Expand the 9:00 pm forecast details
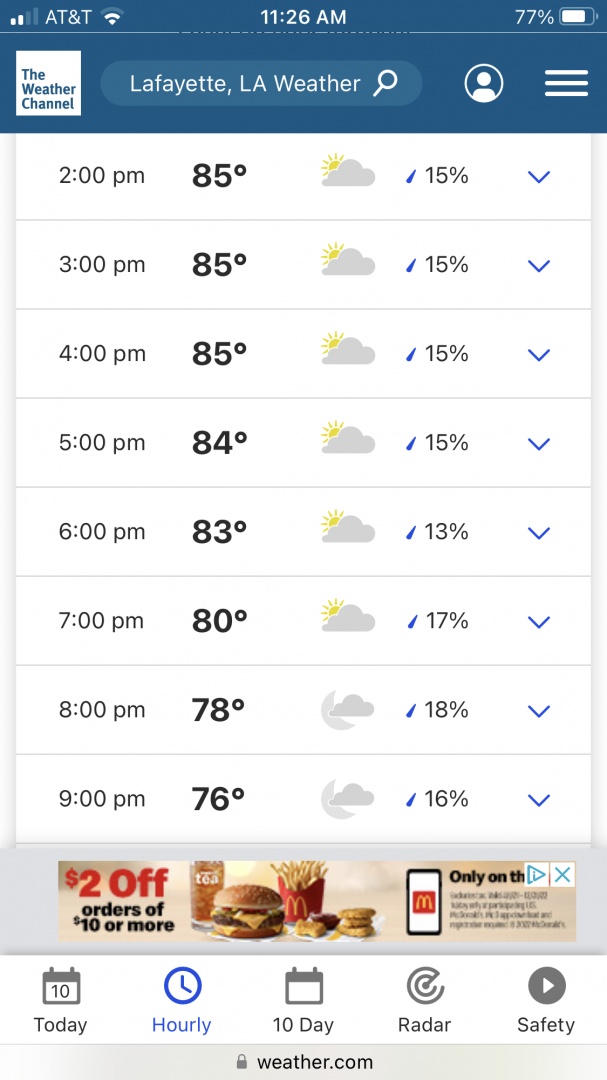607x1080 pixels. 539,800
